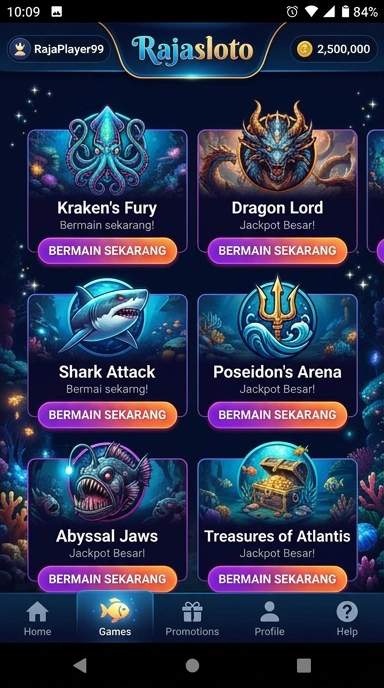Go to the Promotions tab
Viewport: 384px width, 688px height.
192,619
